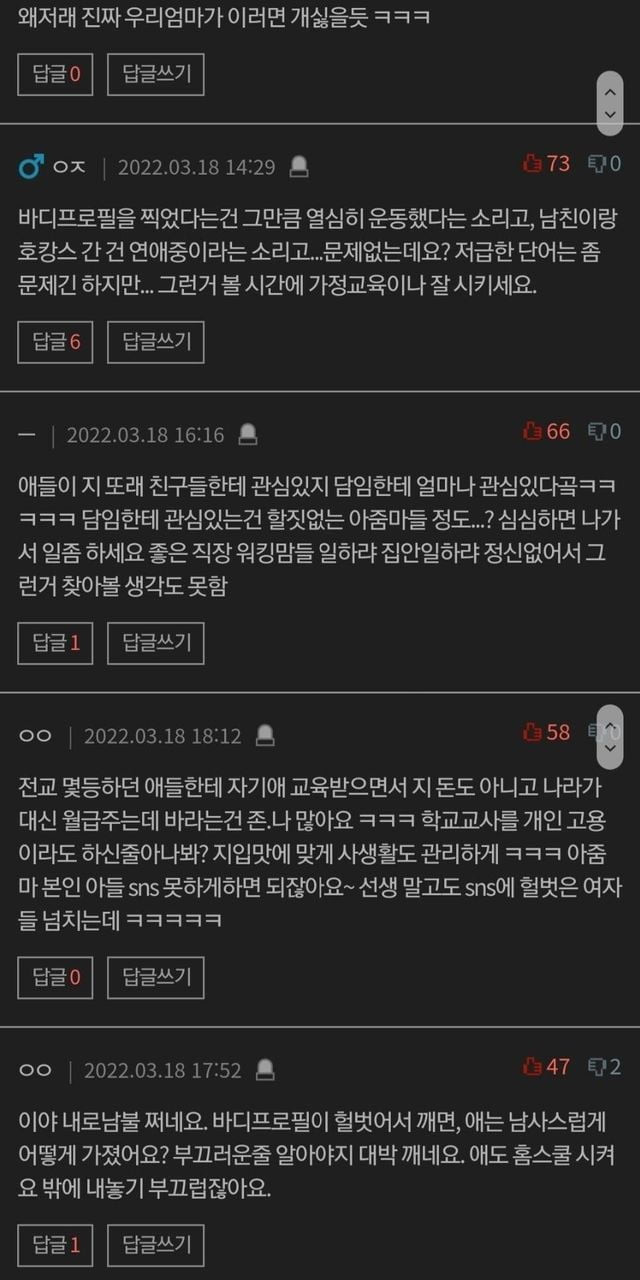The image size is (640, 1280).
Task: Write a reply to the 18:12 comment
Action: [x=155, y=977]
